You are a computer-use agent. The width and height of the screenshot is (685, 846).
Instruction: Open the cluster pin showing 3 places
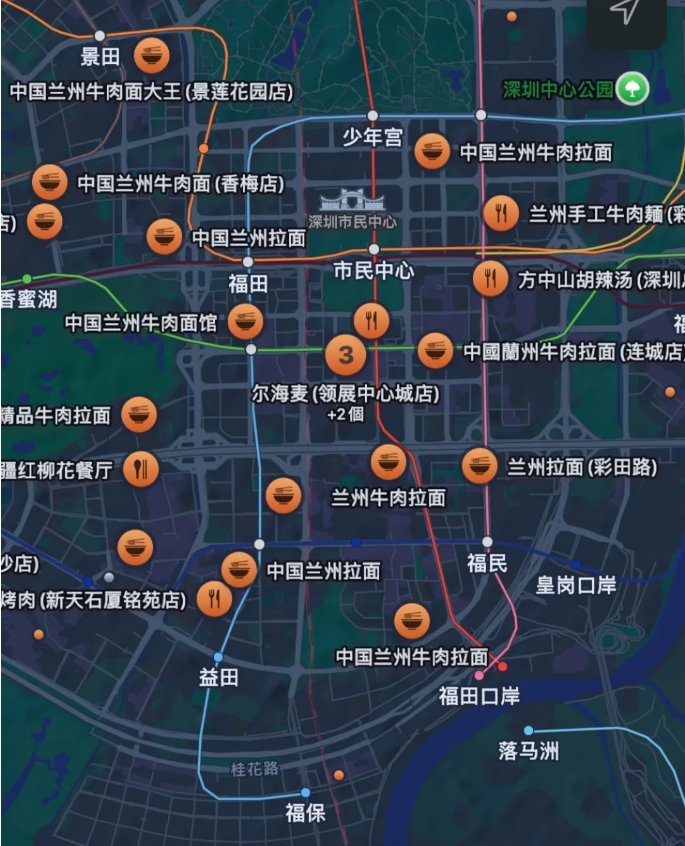[346, 354]
